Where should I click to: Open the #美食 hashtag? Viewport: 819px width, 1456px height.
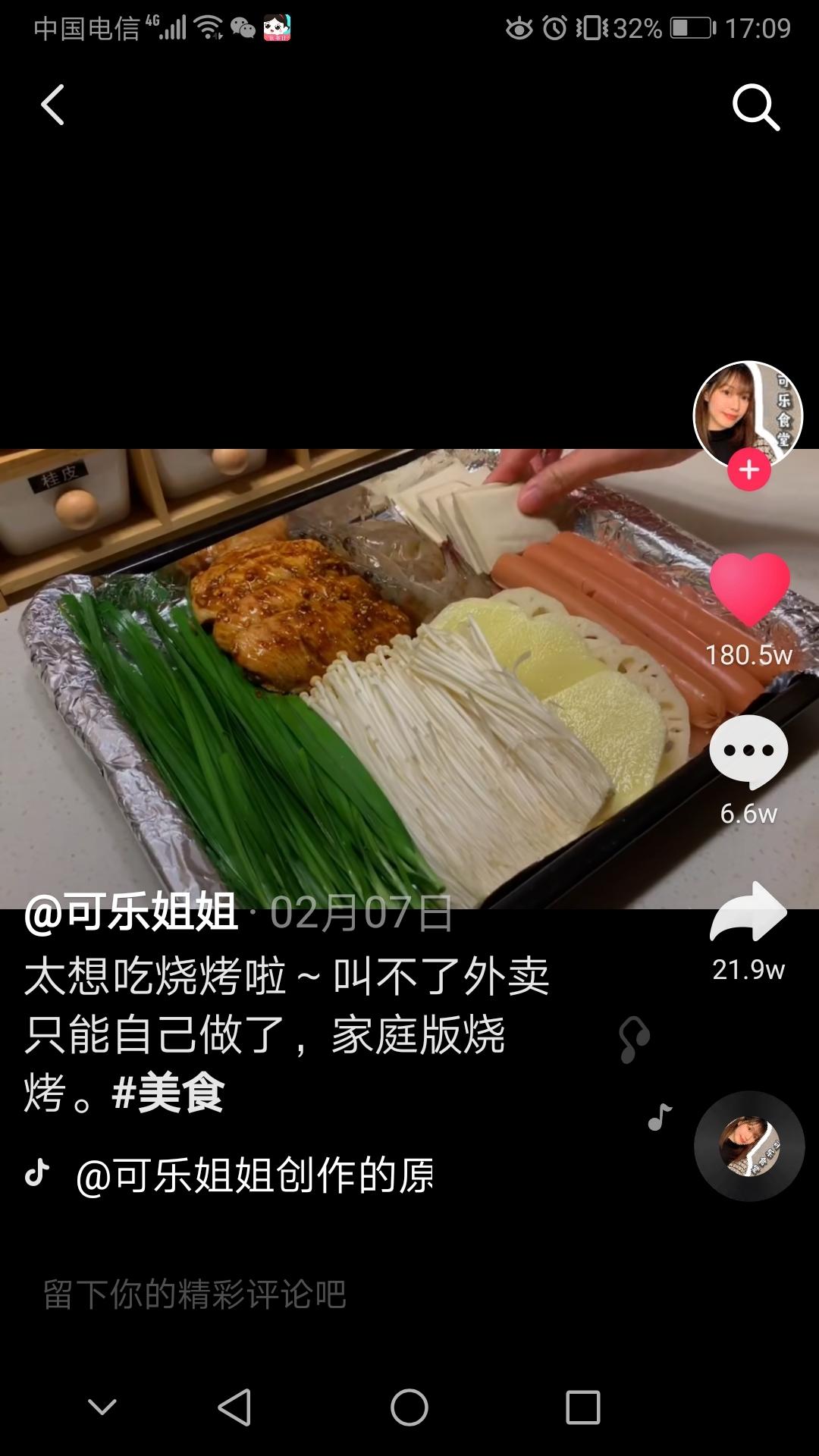tap(168, 1094)
